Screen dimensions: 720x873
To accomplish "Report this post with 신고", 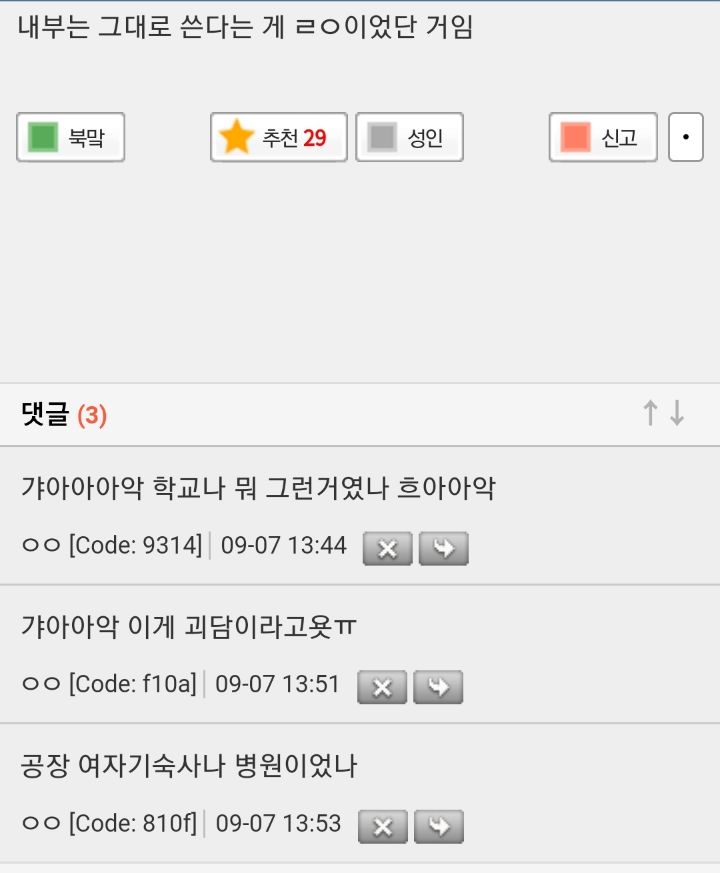I will (x=603, y=137).
